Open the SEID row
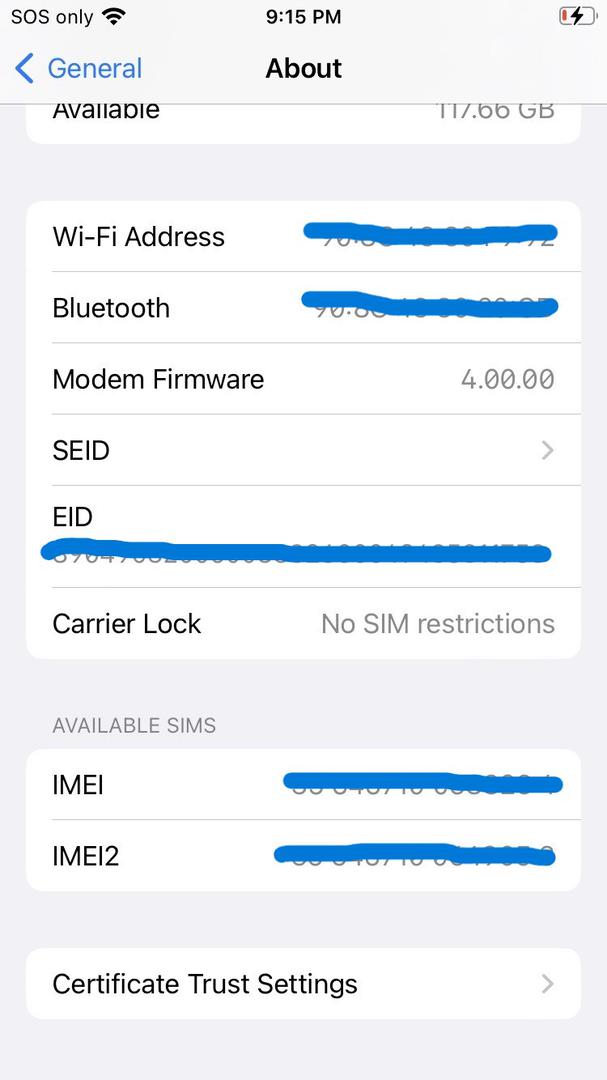607x1080 pixels. (x=303, y=450)
